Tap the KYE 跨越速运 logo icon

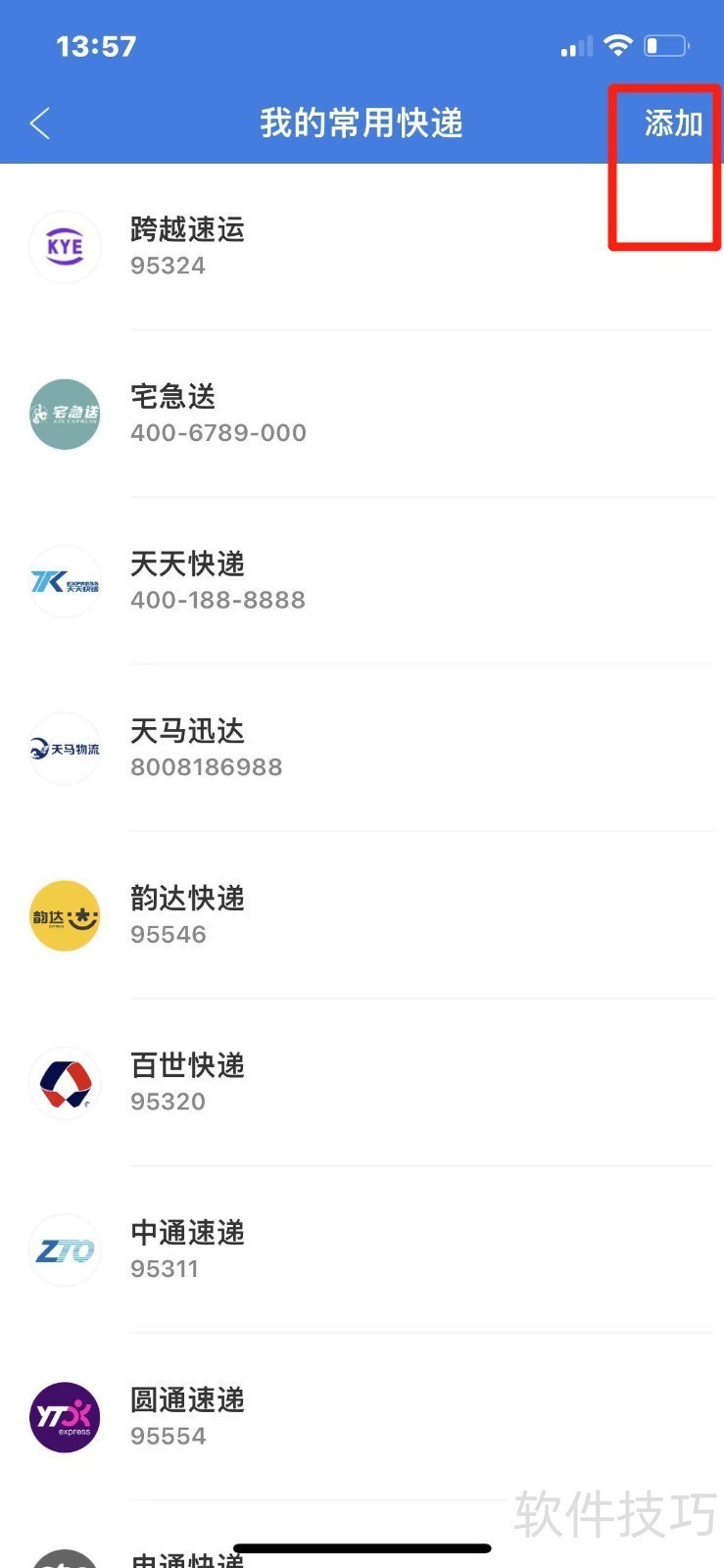pyautogui.click(x=65, y=247)
